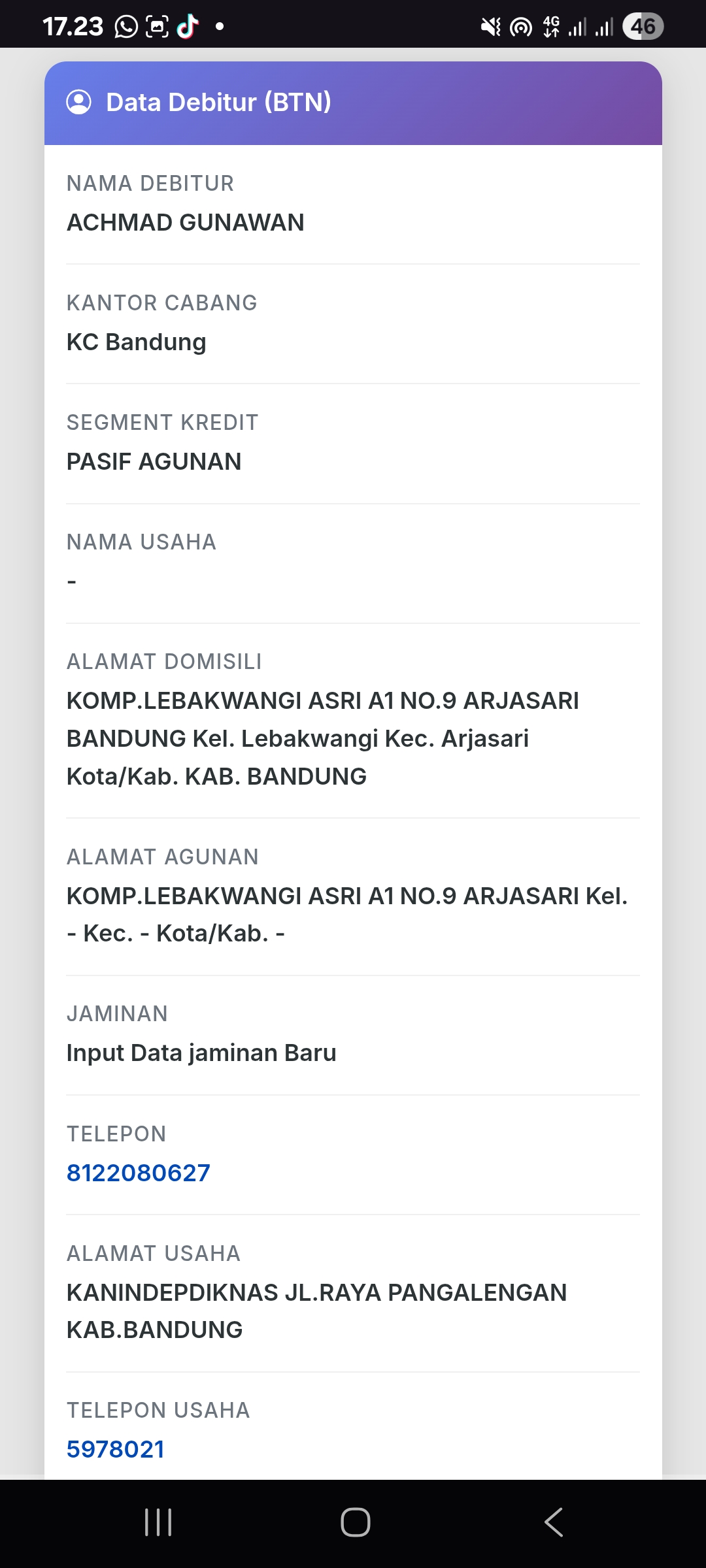Call the phone number 8122080627
Screen dimensions: 706x1568
click(138, 1171)
